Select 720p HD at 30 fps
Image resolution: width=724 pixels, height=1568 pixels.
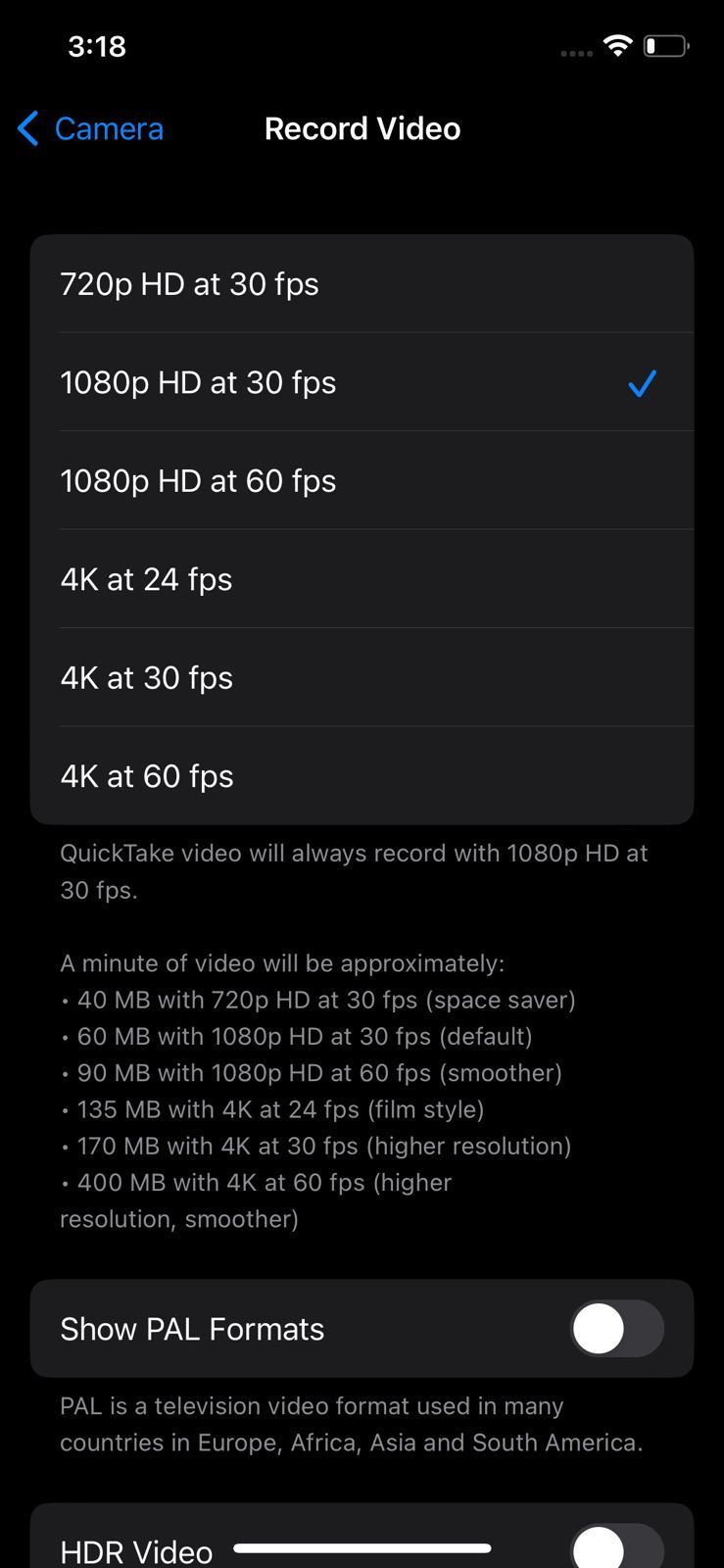point(362,284)
